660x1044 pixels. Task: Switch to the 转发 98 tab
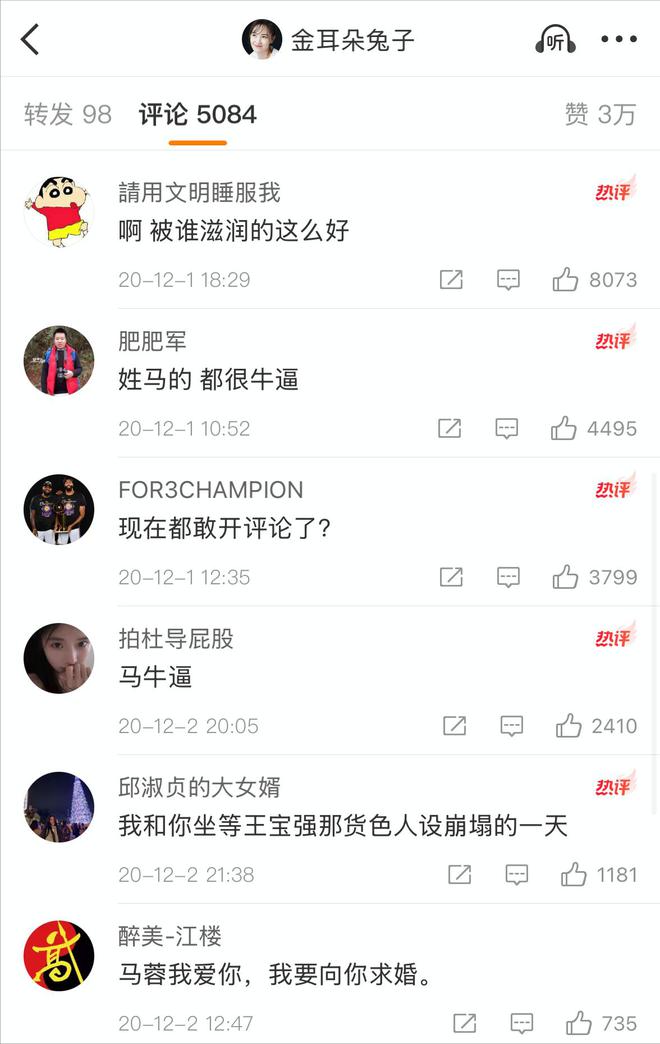(x=68, y=115)
